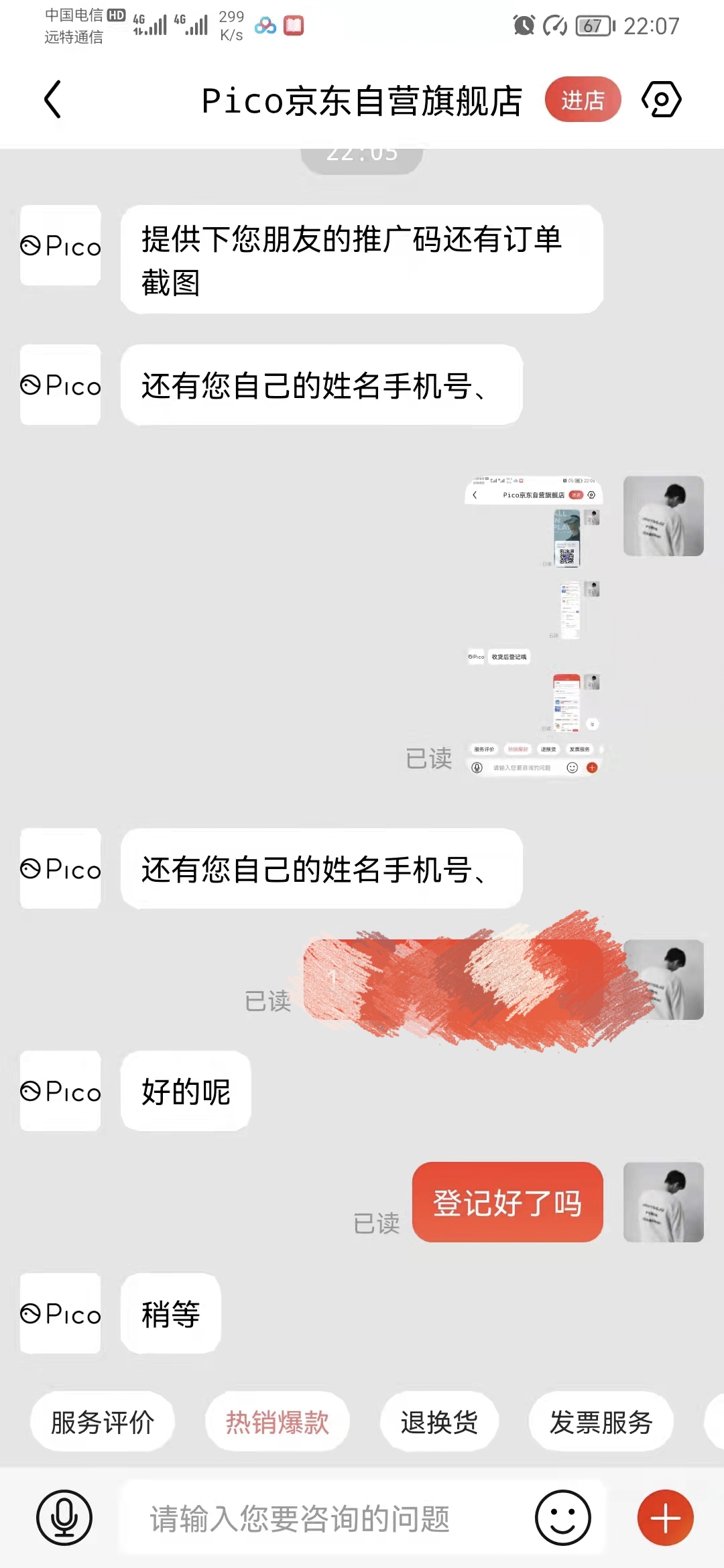Viewport: 724px width, 1568px height.
Task: Open the emoji picker
Action: 562,1518
